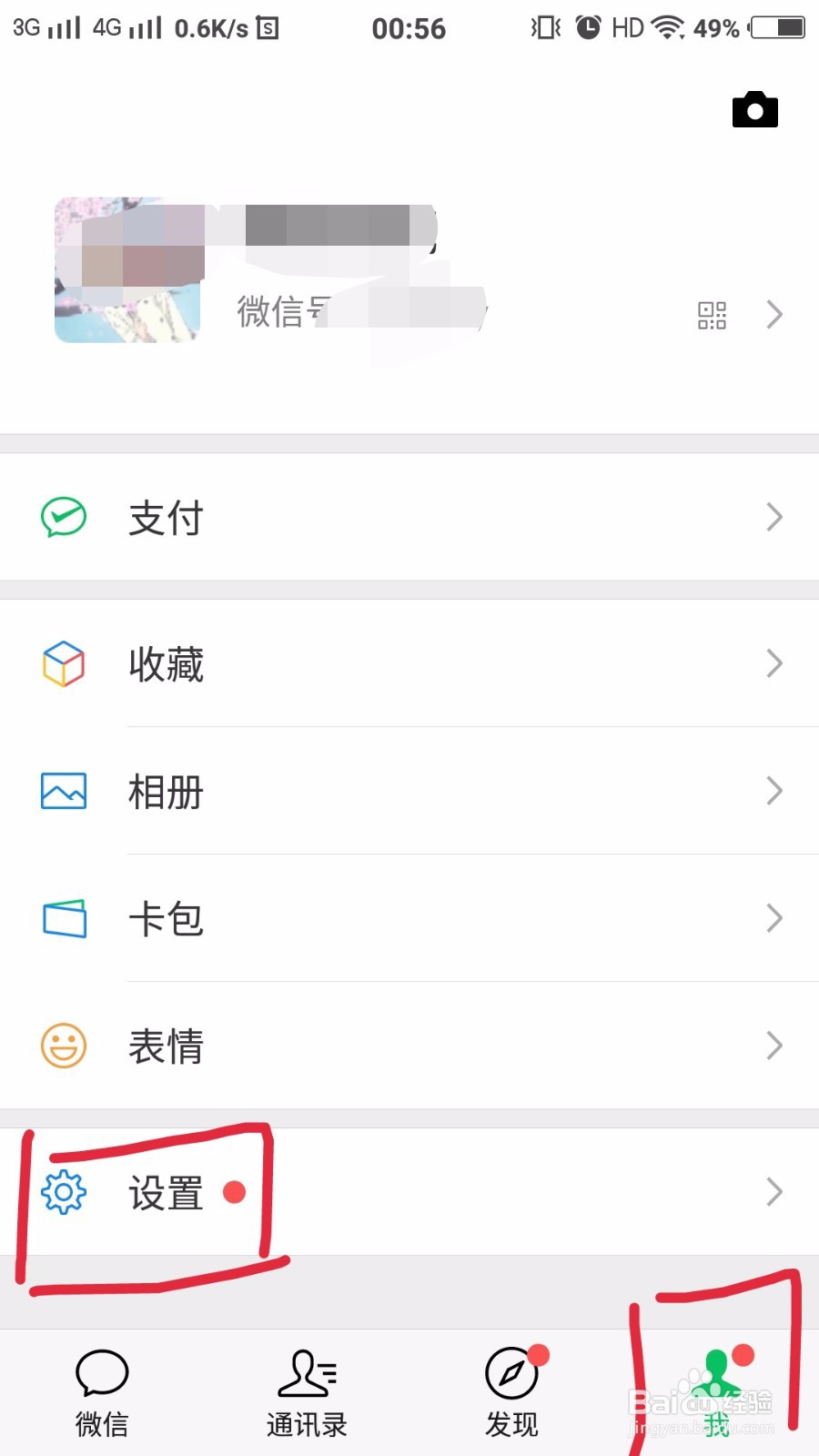The image size is (819, 1456).
Task: Expand profile details via top chevron
Action: click(774, 314)
